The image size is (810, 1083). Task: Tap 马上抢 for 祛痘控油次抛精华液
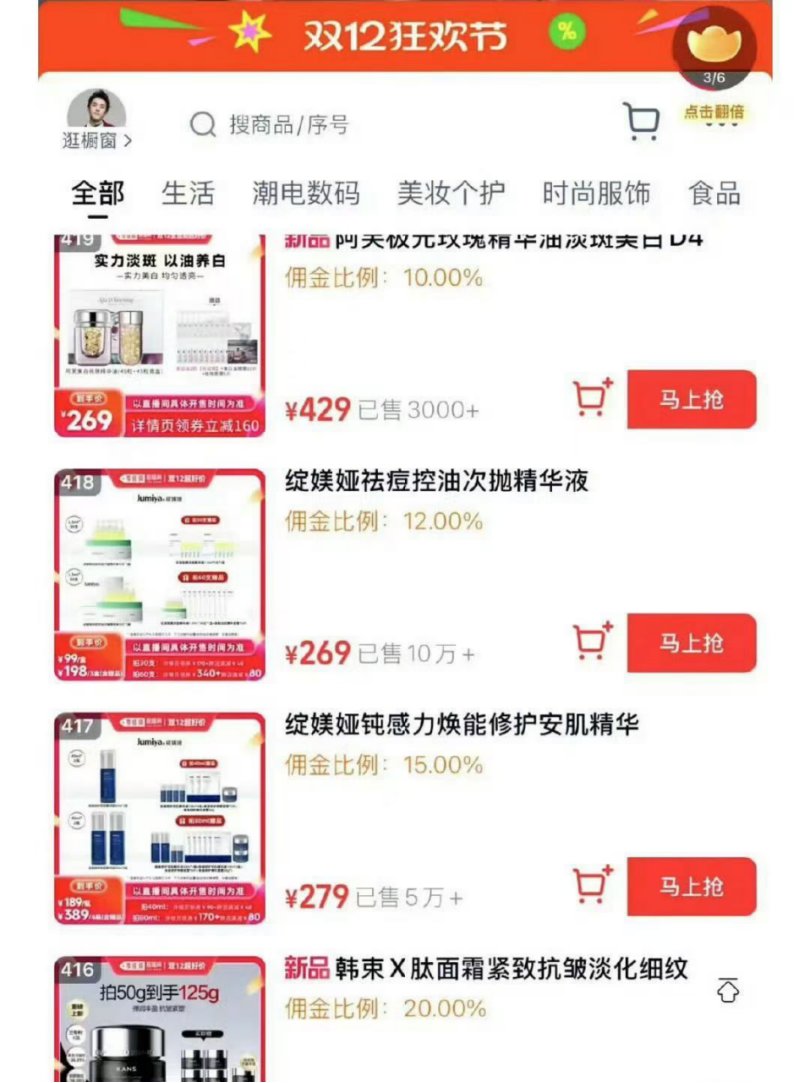(x=691, y=643)
